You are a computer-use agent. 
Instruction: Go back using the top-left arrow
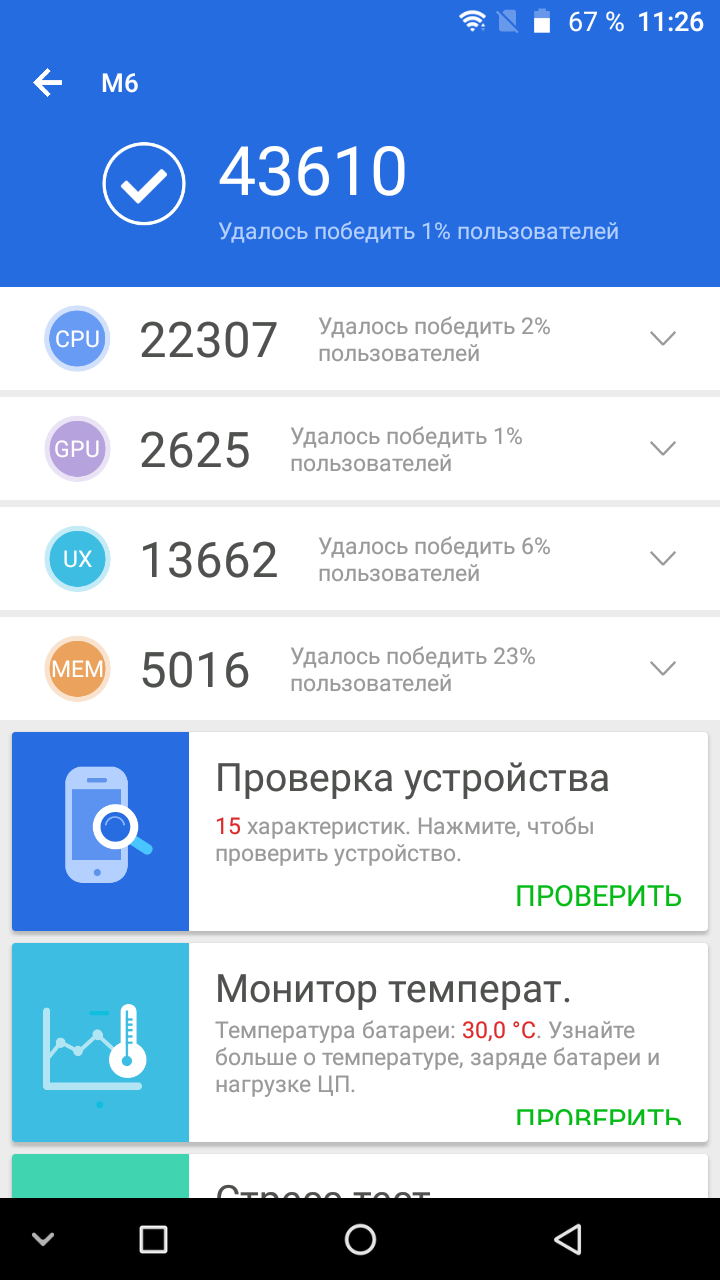coord(48,83)
